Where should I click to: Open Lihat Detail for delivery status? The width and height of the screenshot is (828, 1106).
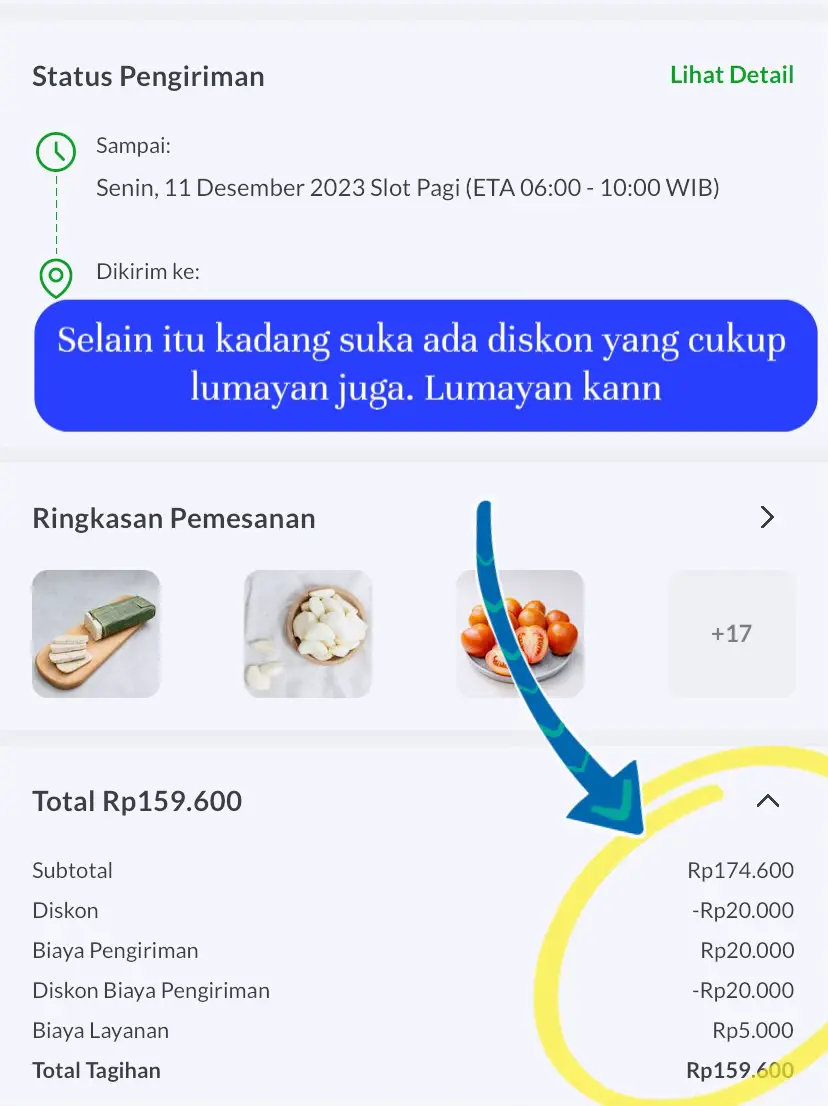click(731, 75)
